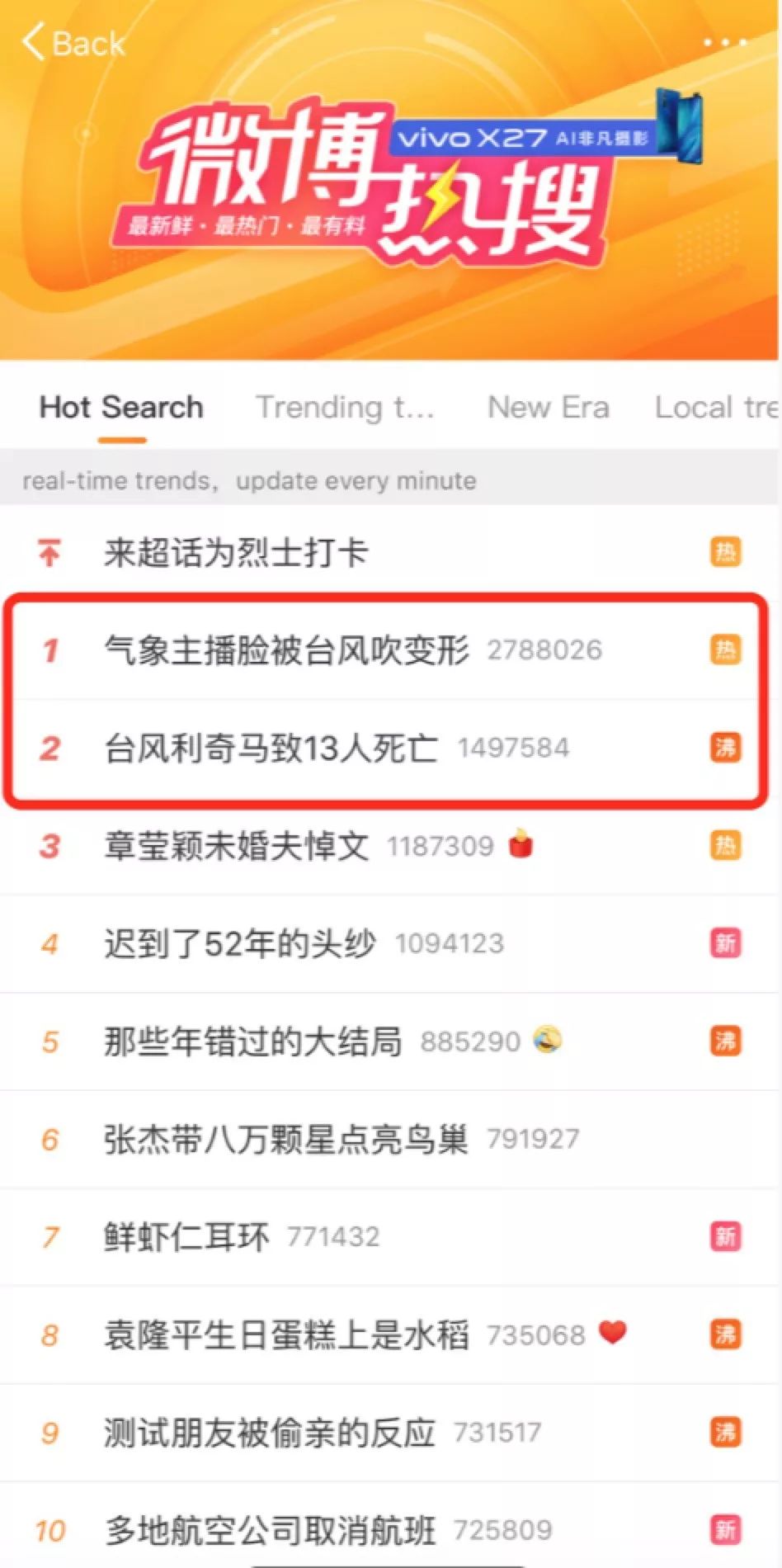Open trend 那些年错过的大结局
Screen dimensions: 782x1568
[252, 1041]
